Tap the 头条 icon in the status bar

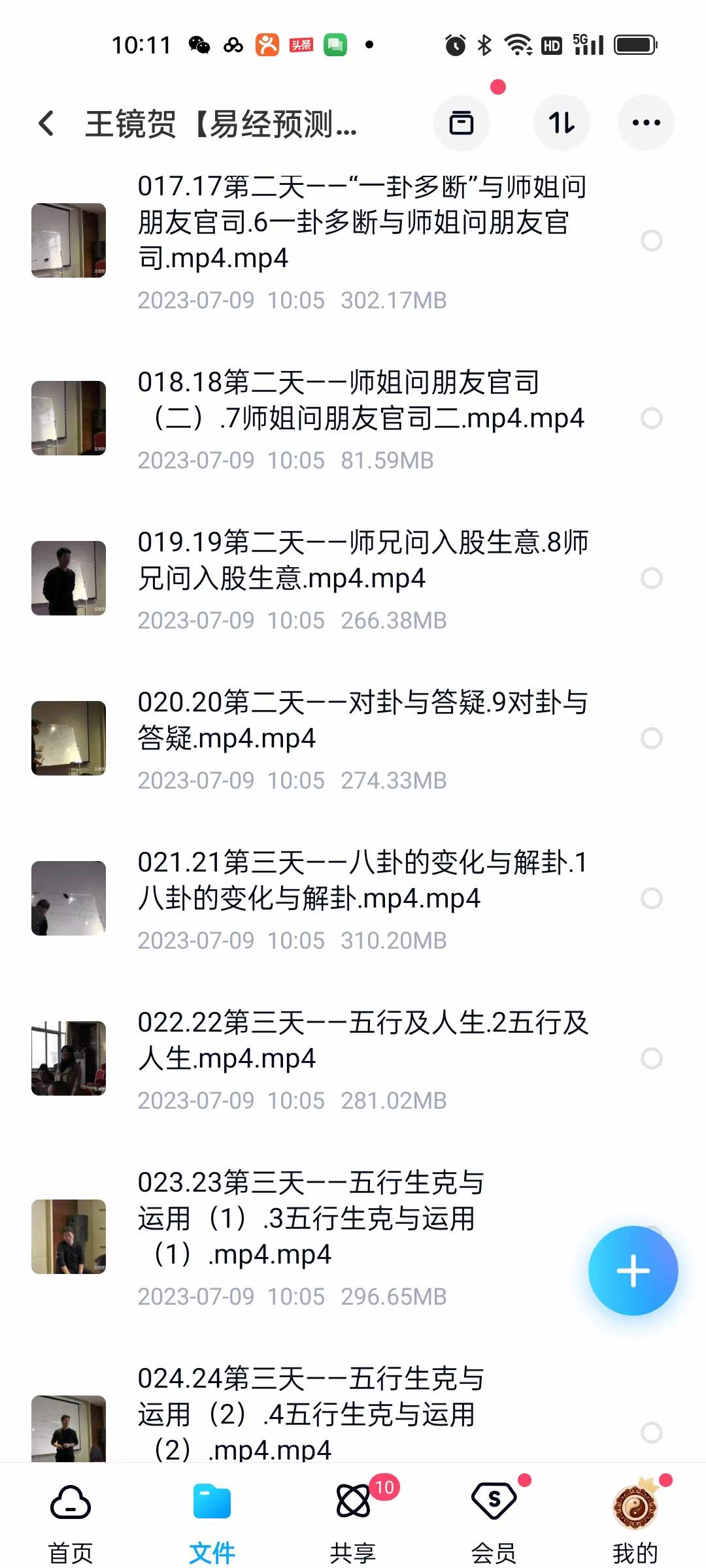click(x=299, y=44)
